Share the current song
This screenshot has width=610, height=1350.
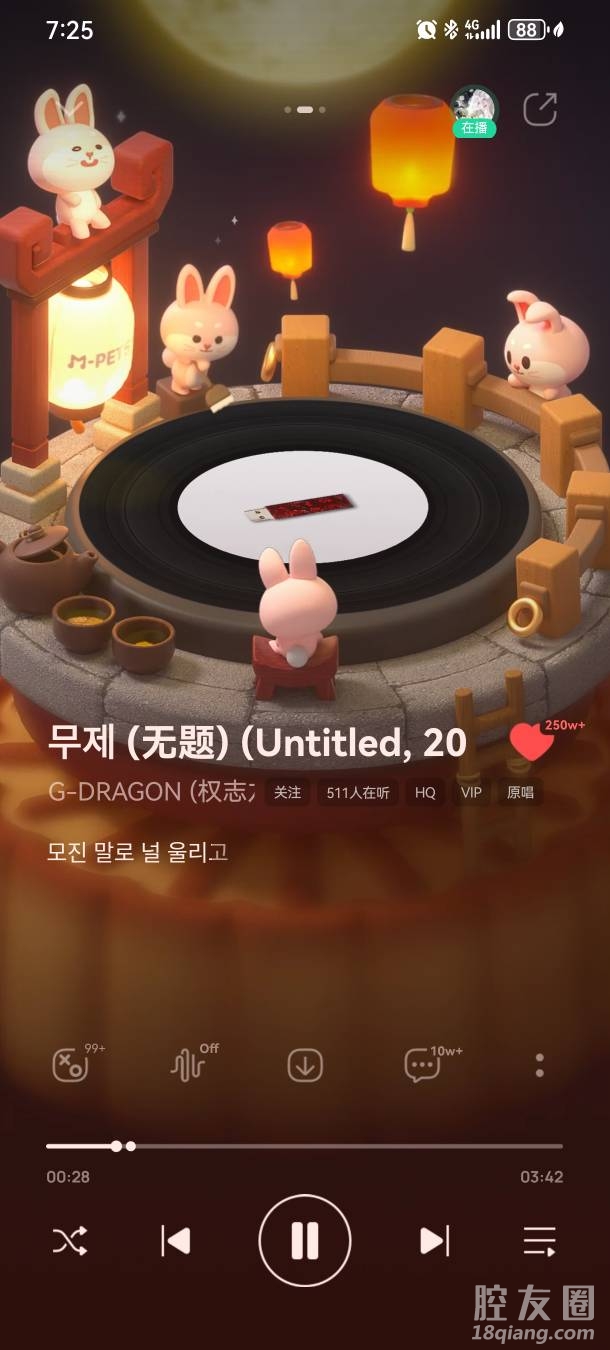[540, 109]
